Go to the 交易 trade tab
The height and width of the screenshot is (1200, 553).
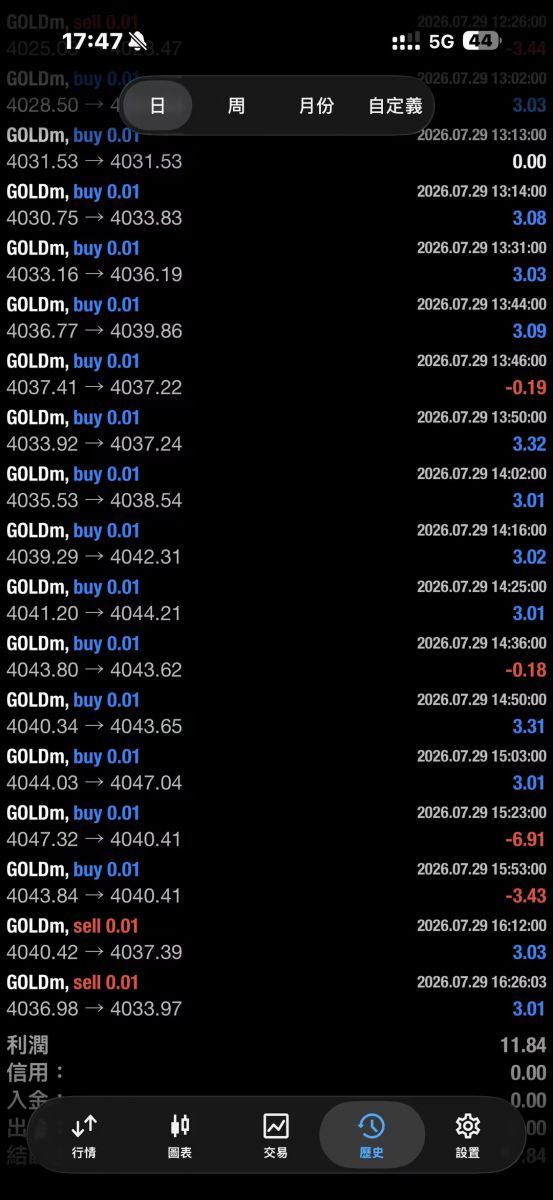click(x=276, y=1136)
